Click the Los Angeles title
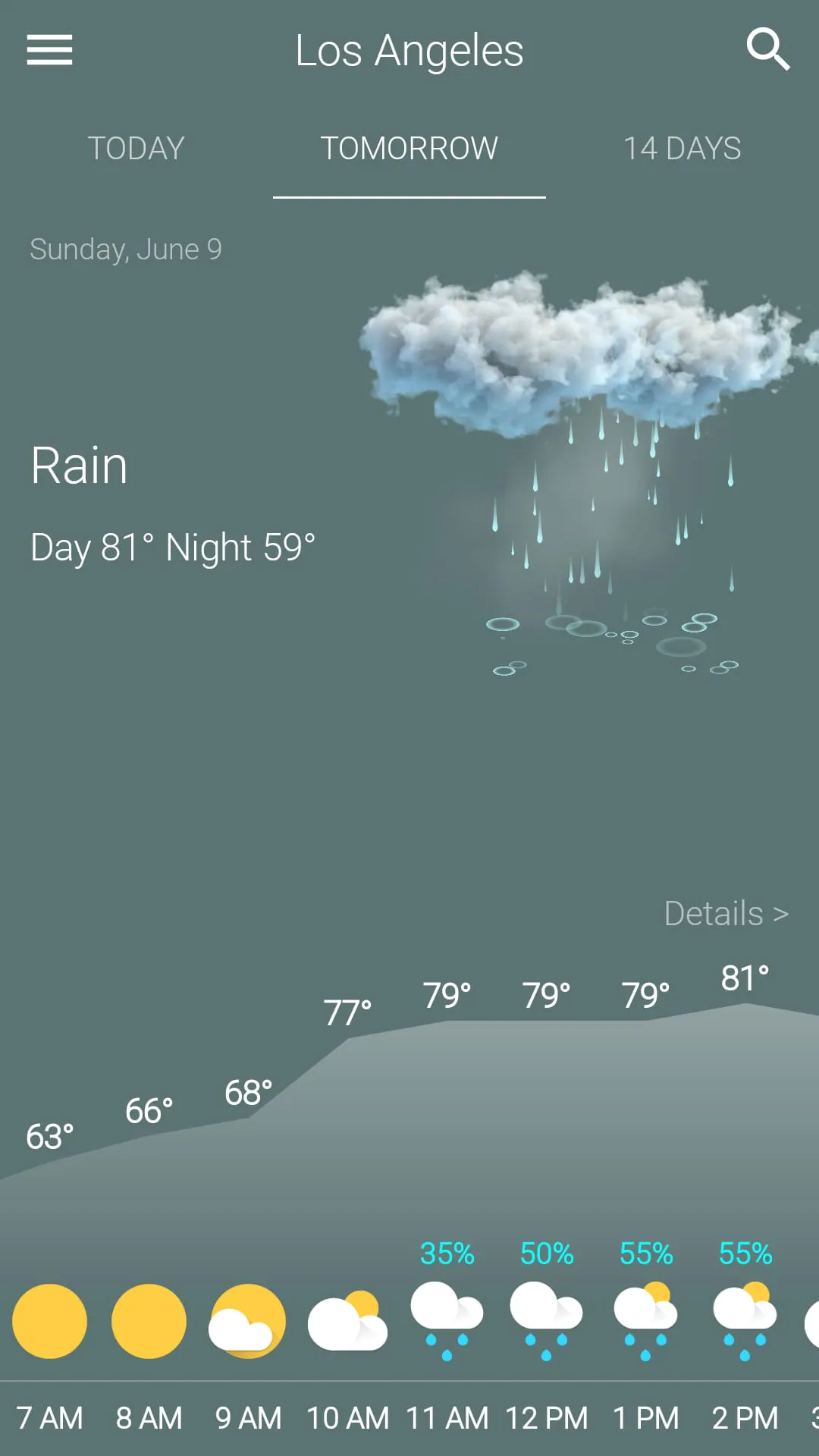The width and height of the screenshot is (819, 1456). click(409, 51)
